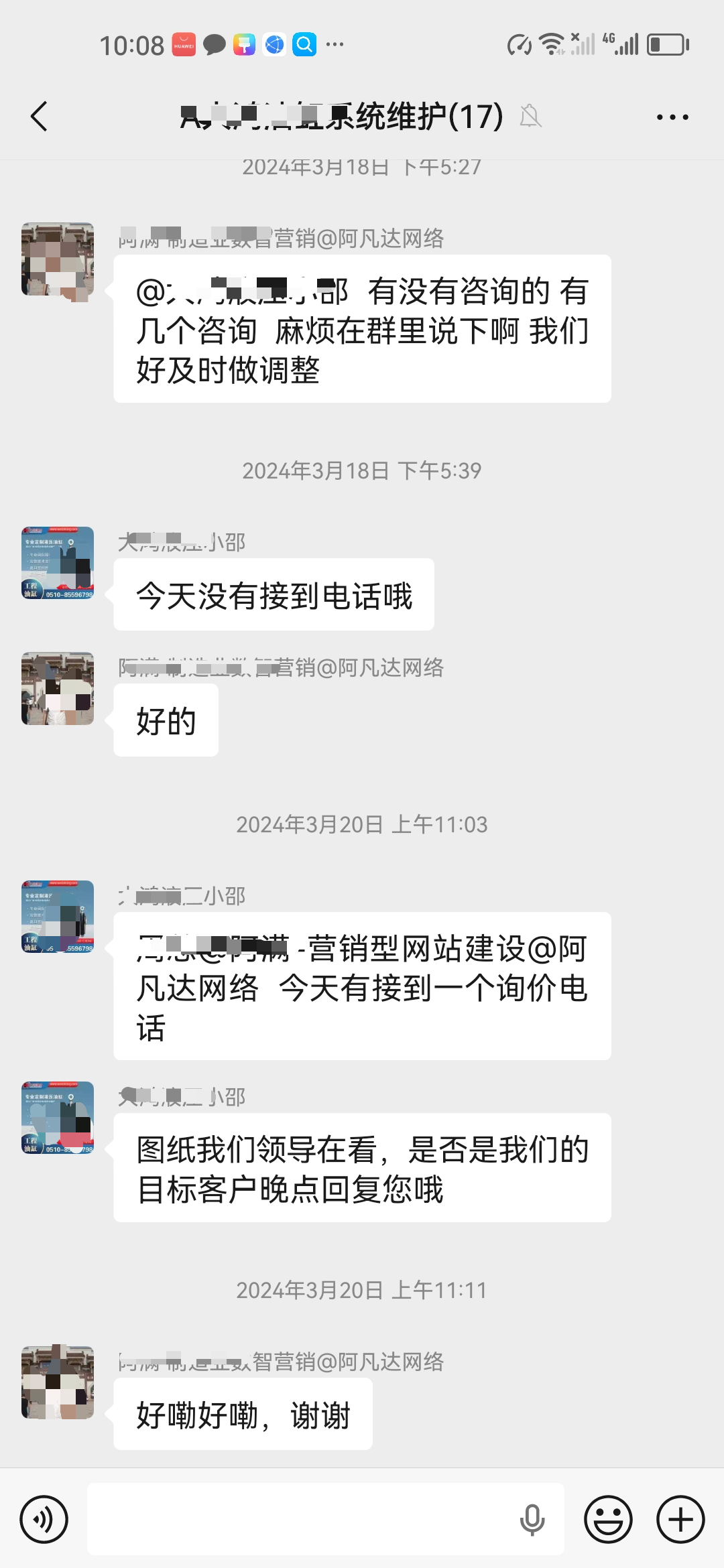
Task: Go back to the chat list
Action: [x=40, y=117]
